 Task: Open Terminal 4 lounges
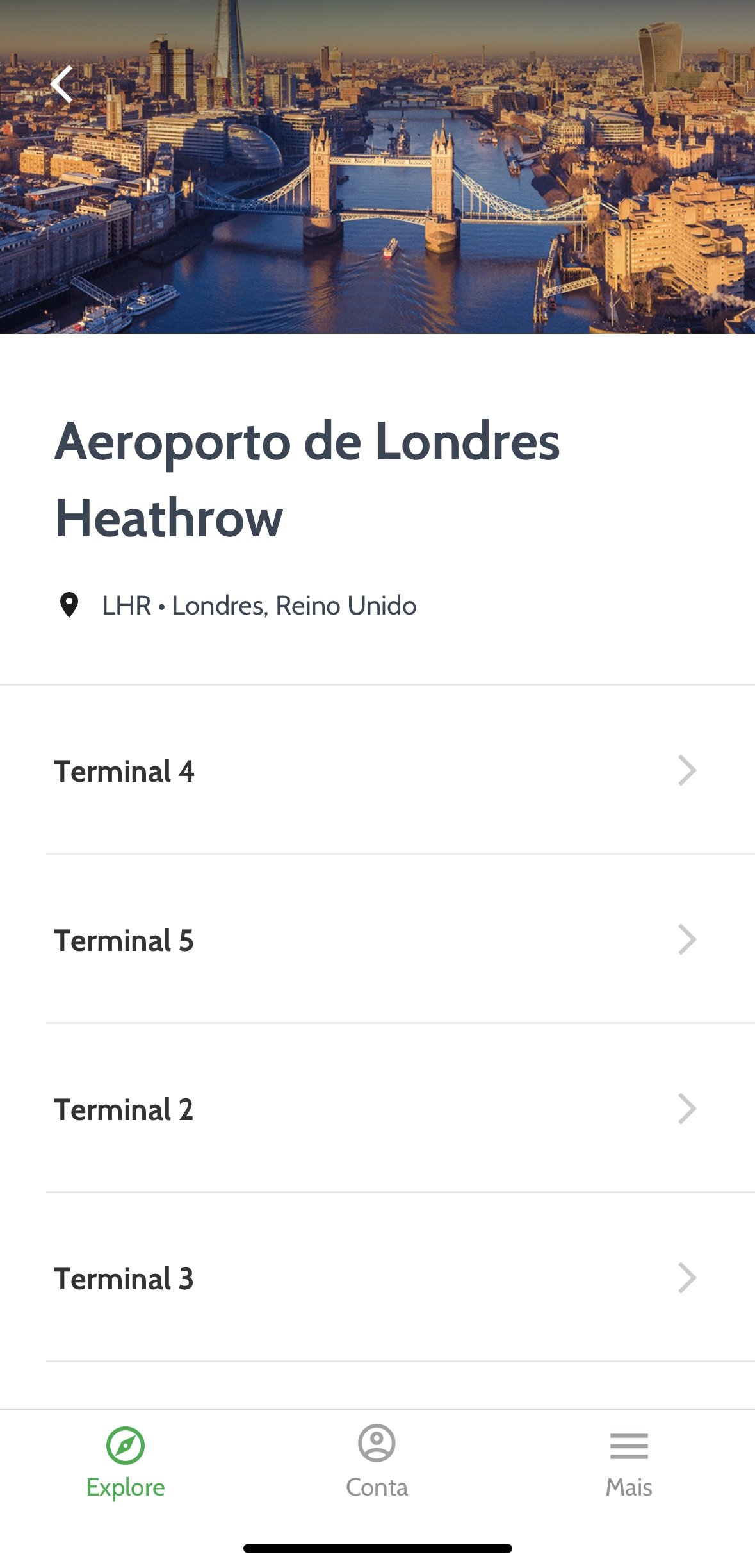[377, 770]
